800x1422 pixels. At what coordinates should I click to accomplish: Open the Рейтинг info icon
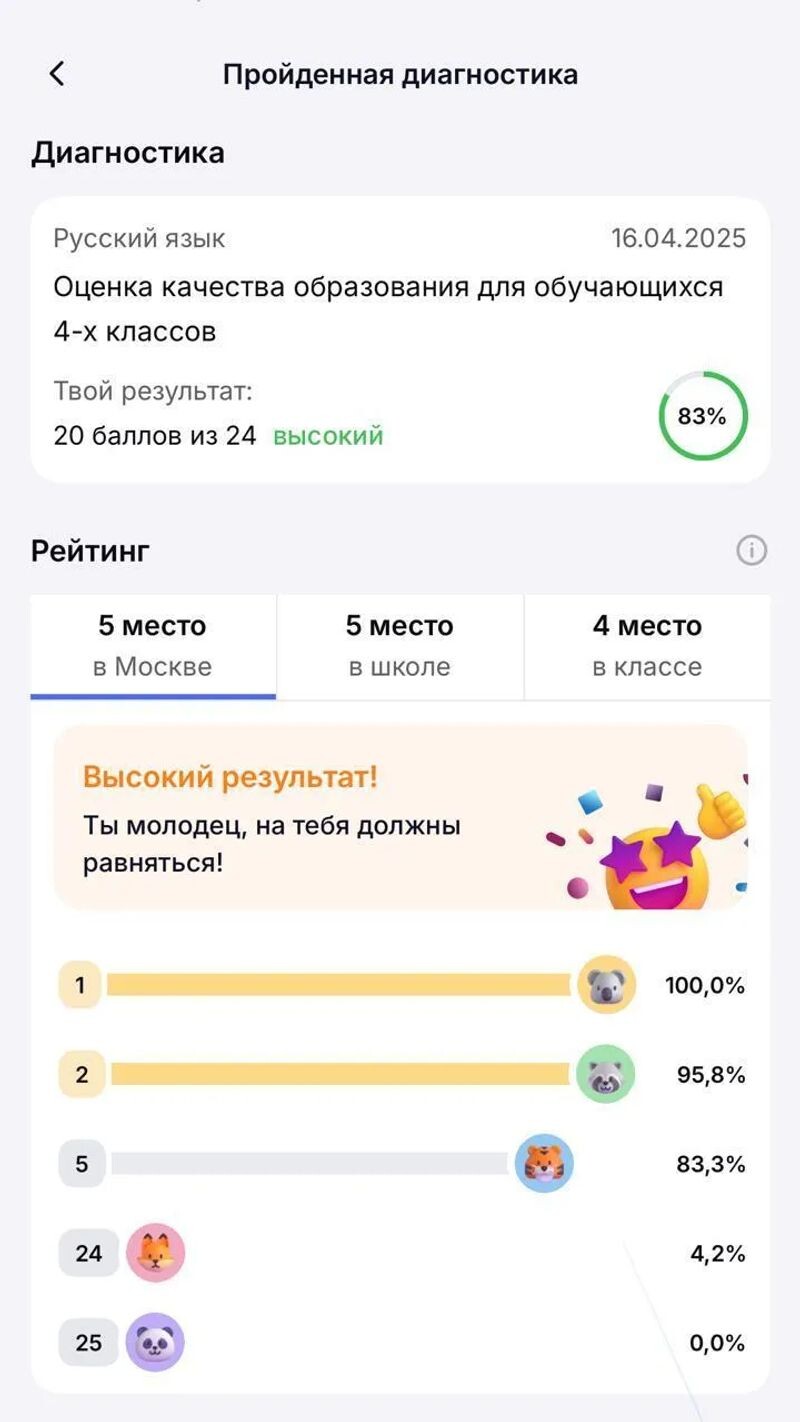[751, 550]
